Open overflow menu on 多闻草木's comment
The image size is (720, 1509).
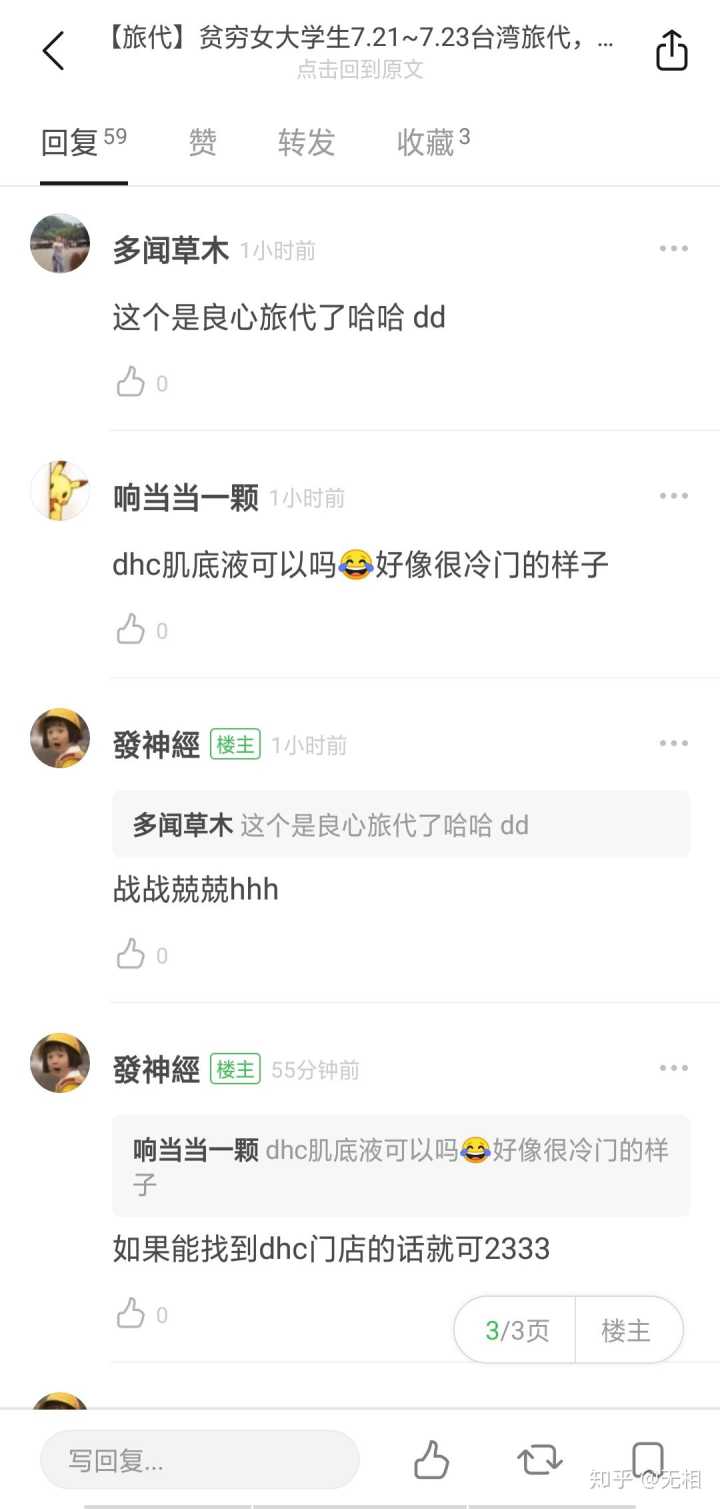point(673,249)
